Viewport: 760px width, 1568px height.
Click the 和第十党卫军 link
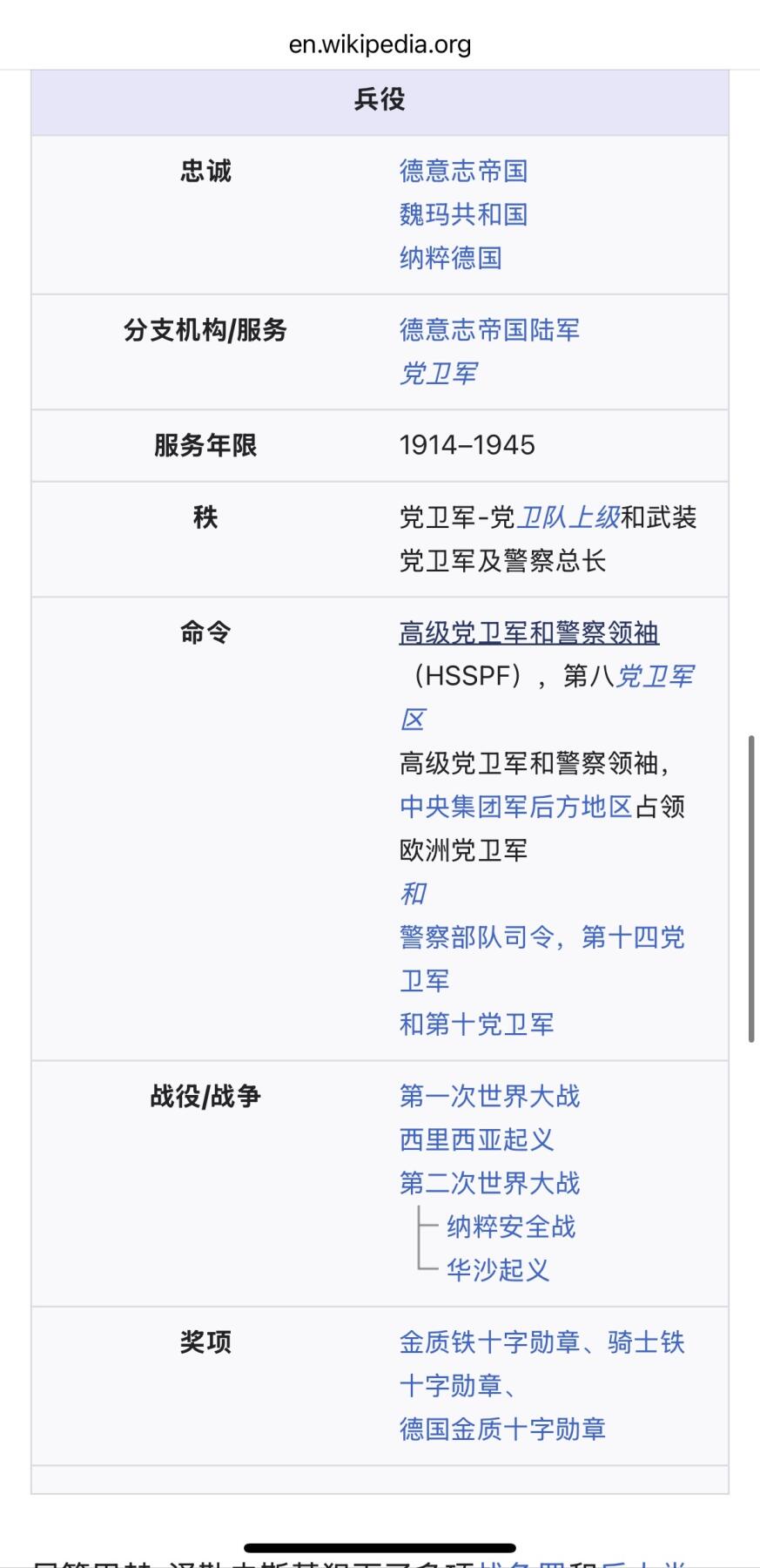click(x=479, y=1025)
